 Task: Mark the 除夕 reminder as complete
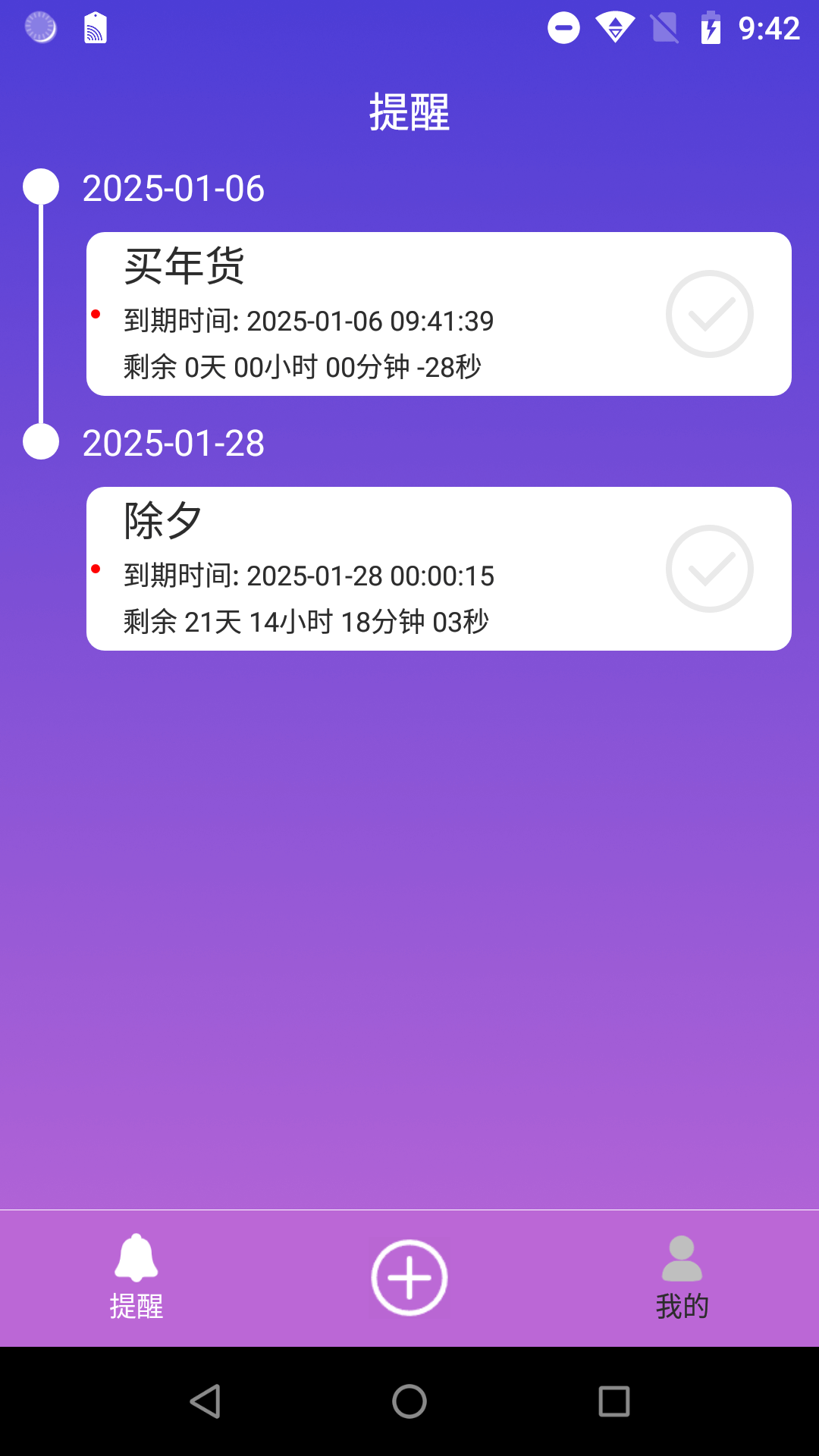708,568
